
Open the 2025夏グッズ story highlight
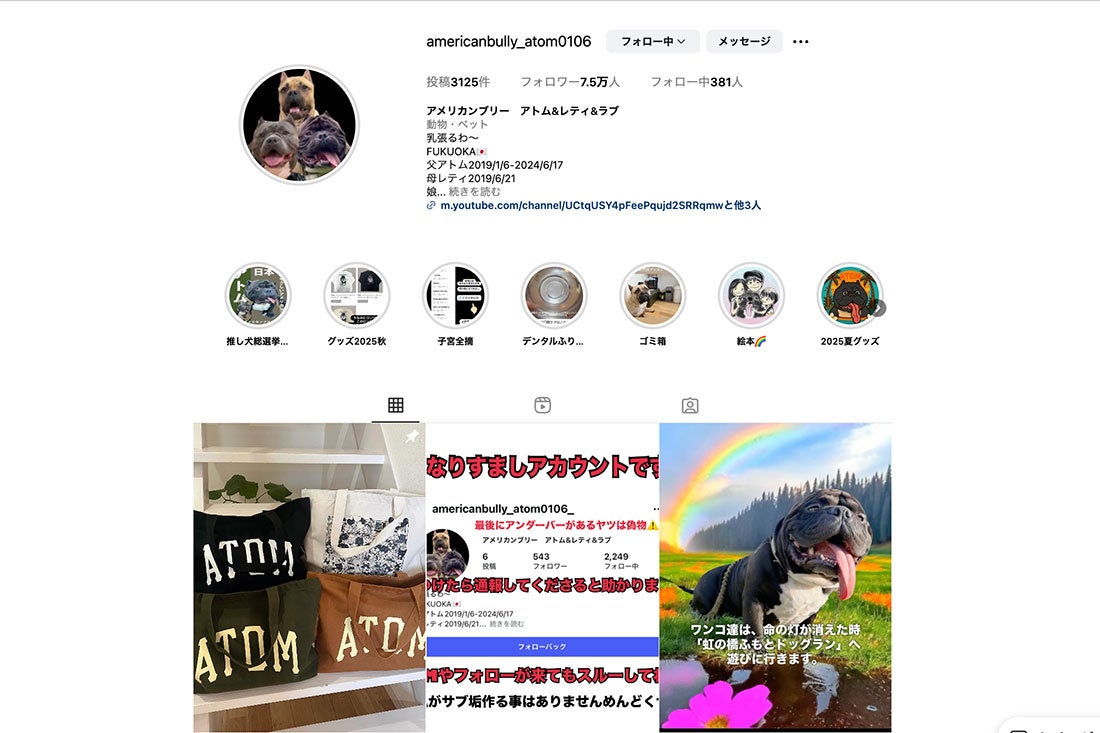(848, 296)
